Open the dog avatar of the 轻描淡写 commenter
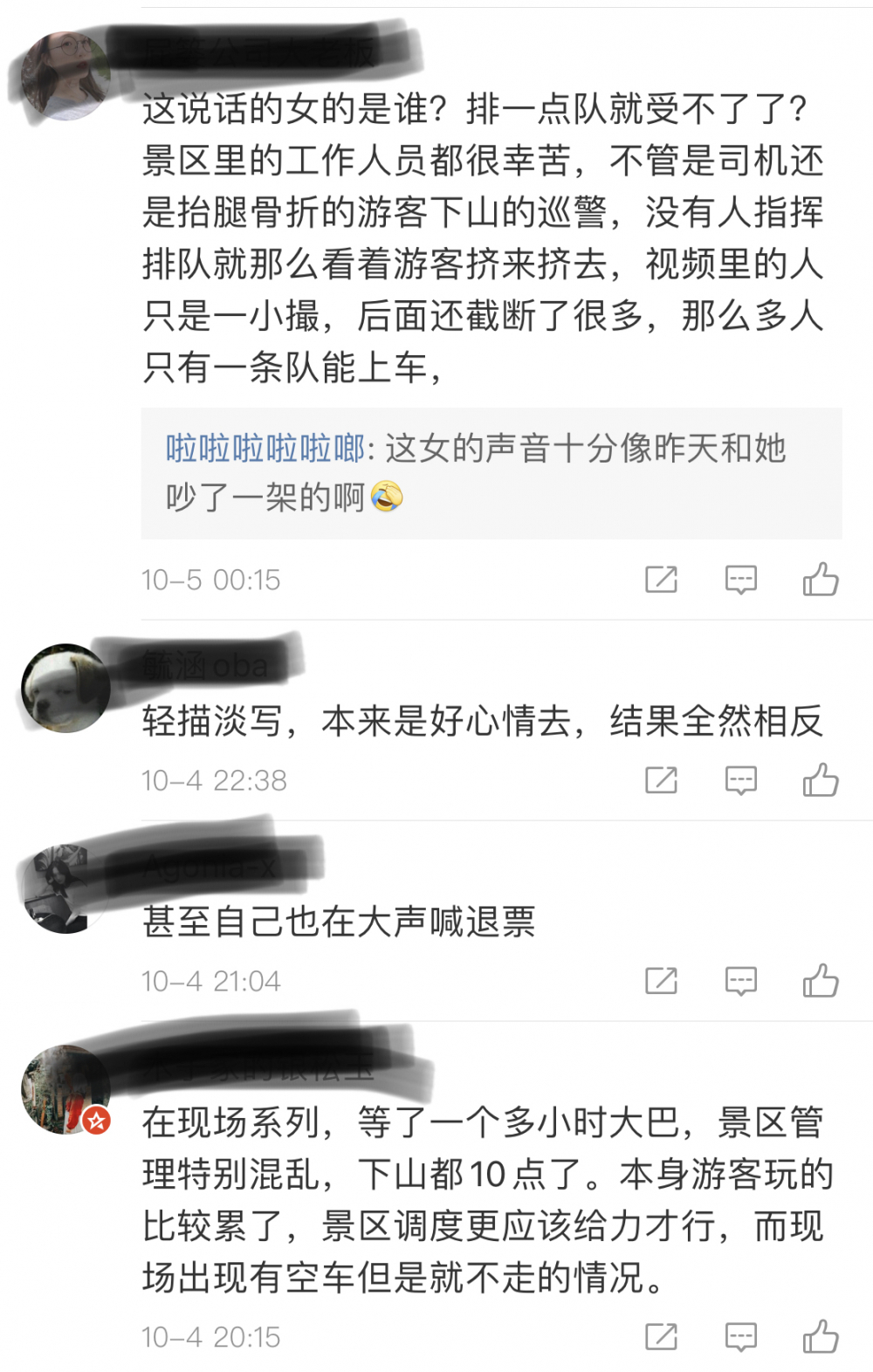873x1372 pixels. coord(65,688)
